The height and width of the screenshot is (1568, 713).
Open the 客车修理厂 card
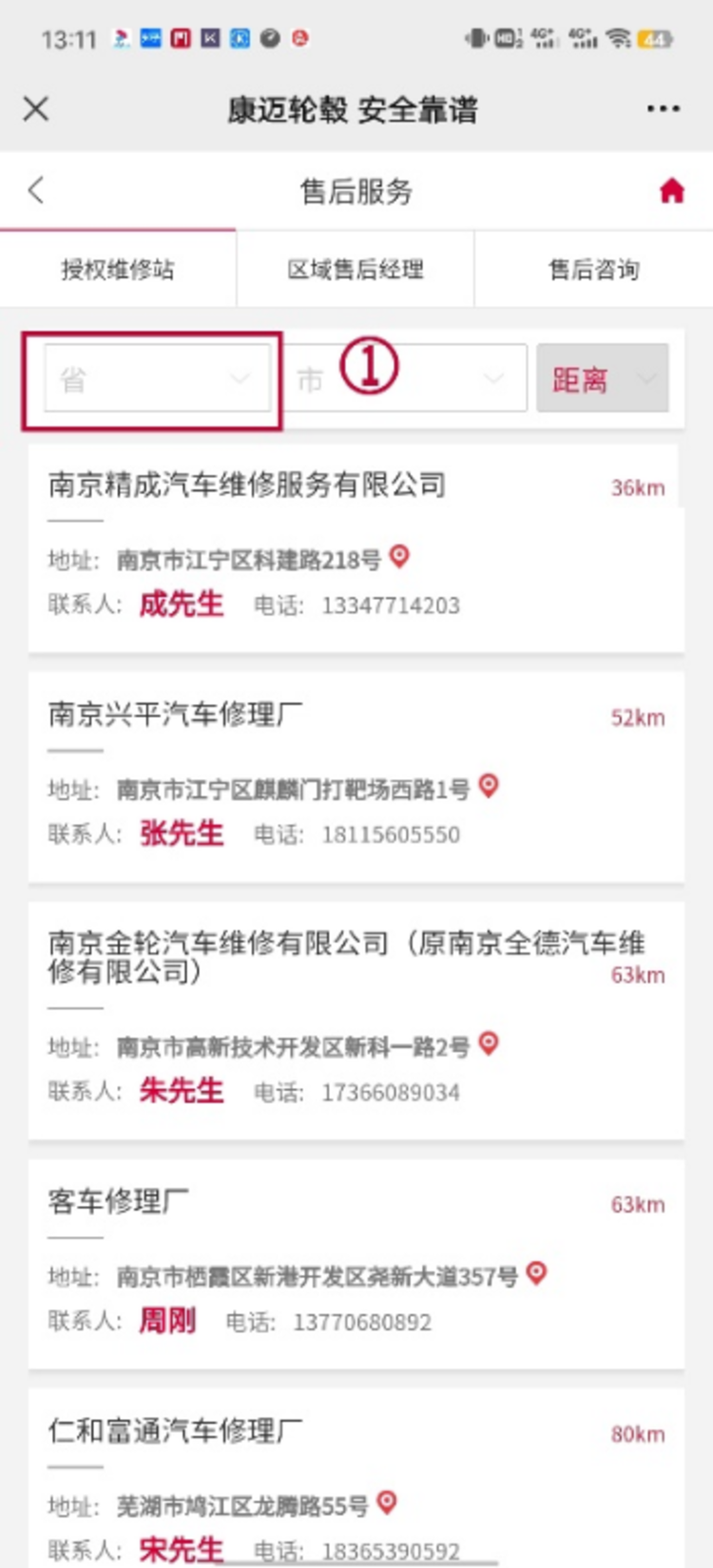point(356,1264)
